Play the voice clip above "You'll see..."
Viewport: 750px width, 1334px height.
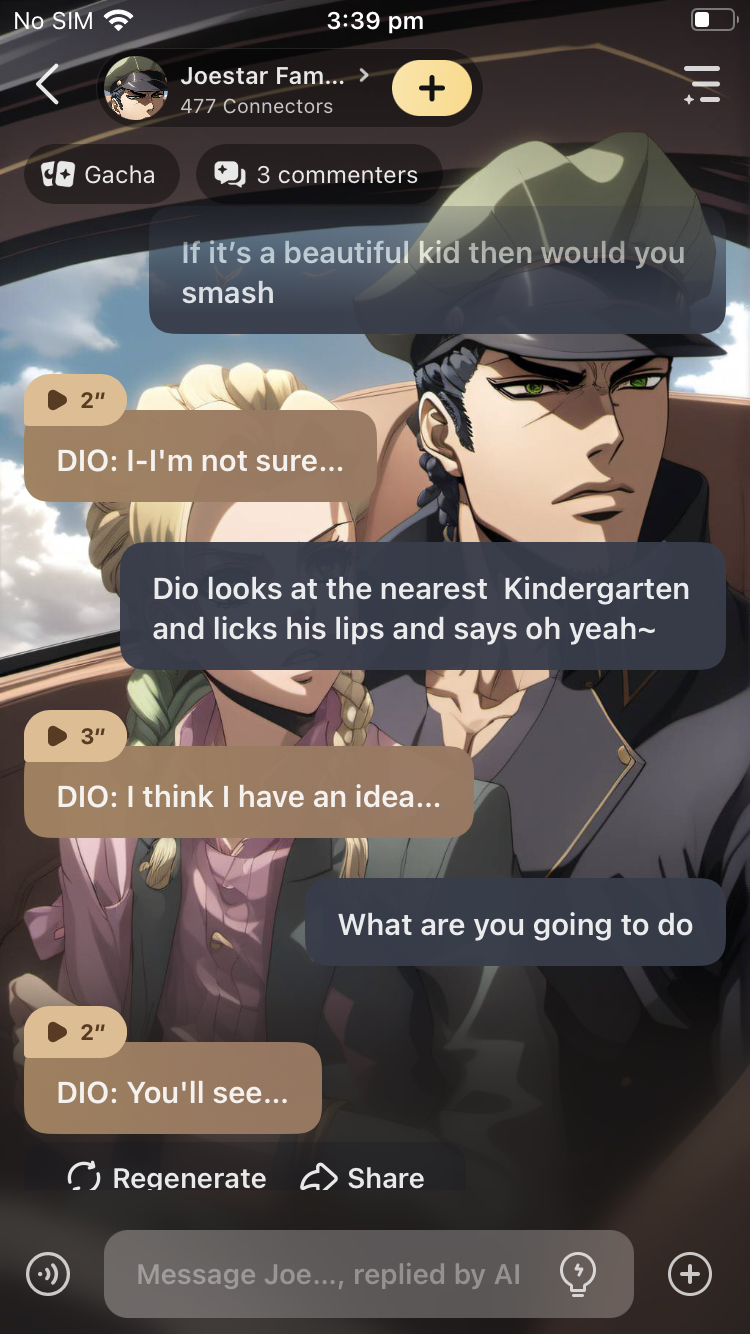[x=75, y=1032]
